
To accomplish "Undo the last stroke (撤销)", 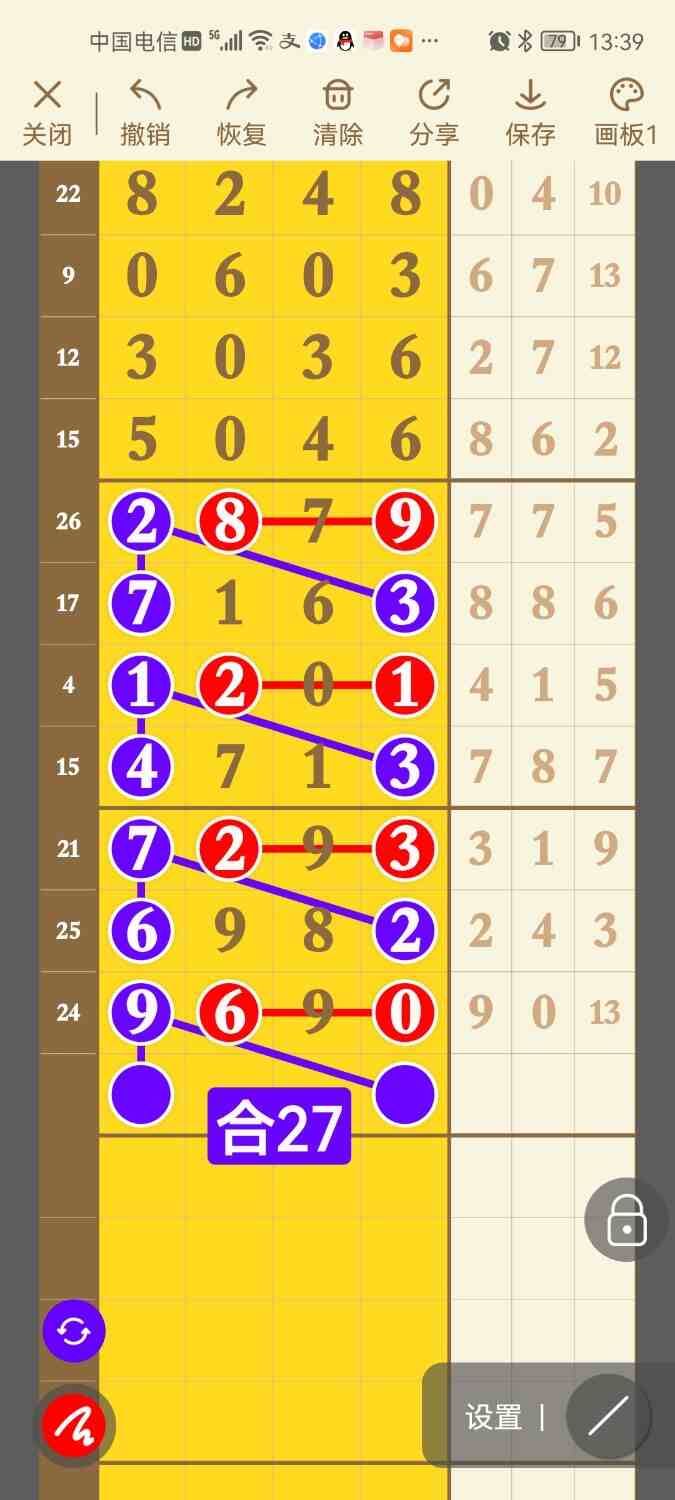I will tap(145, 113).
